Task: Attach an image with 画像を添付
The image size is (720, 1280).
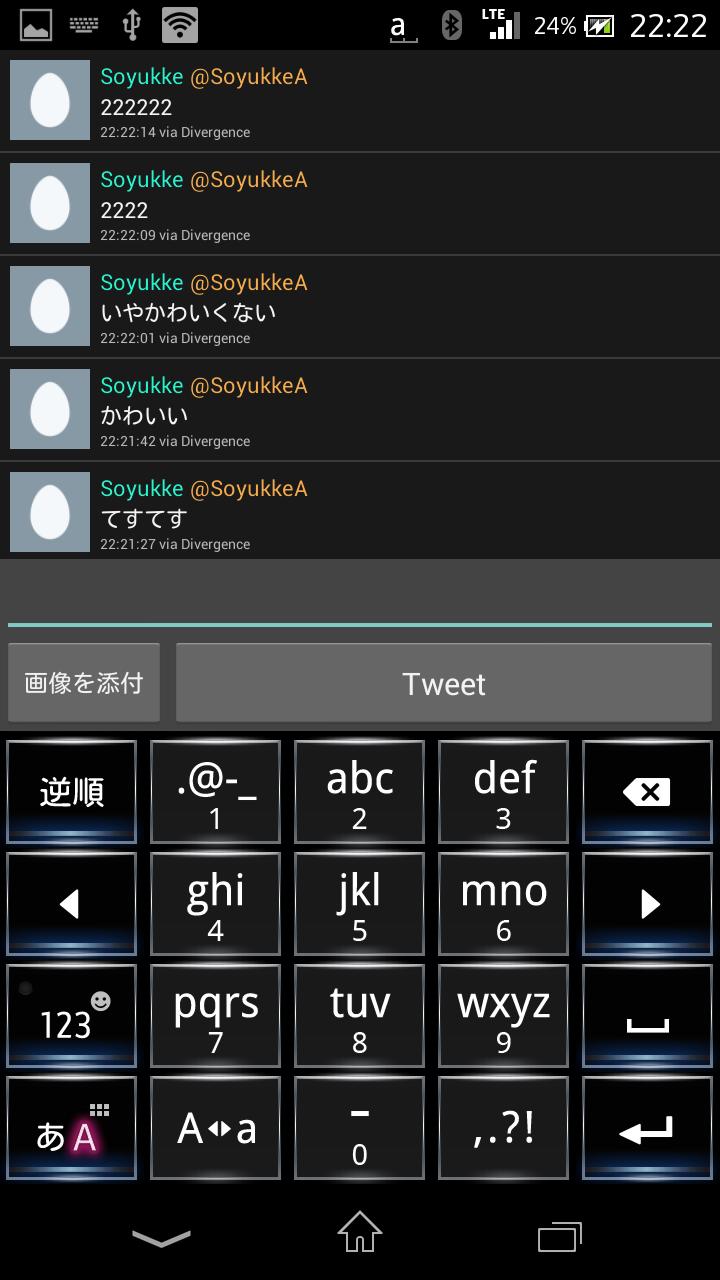Action: pos(84,683)
